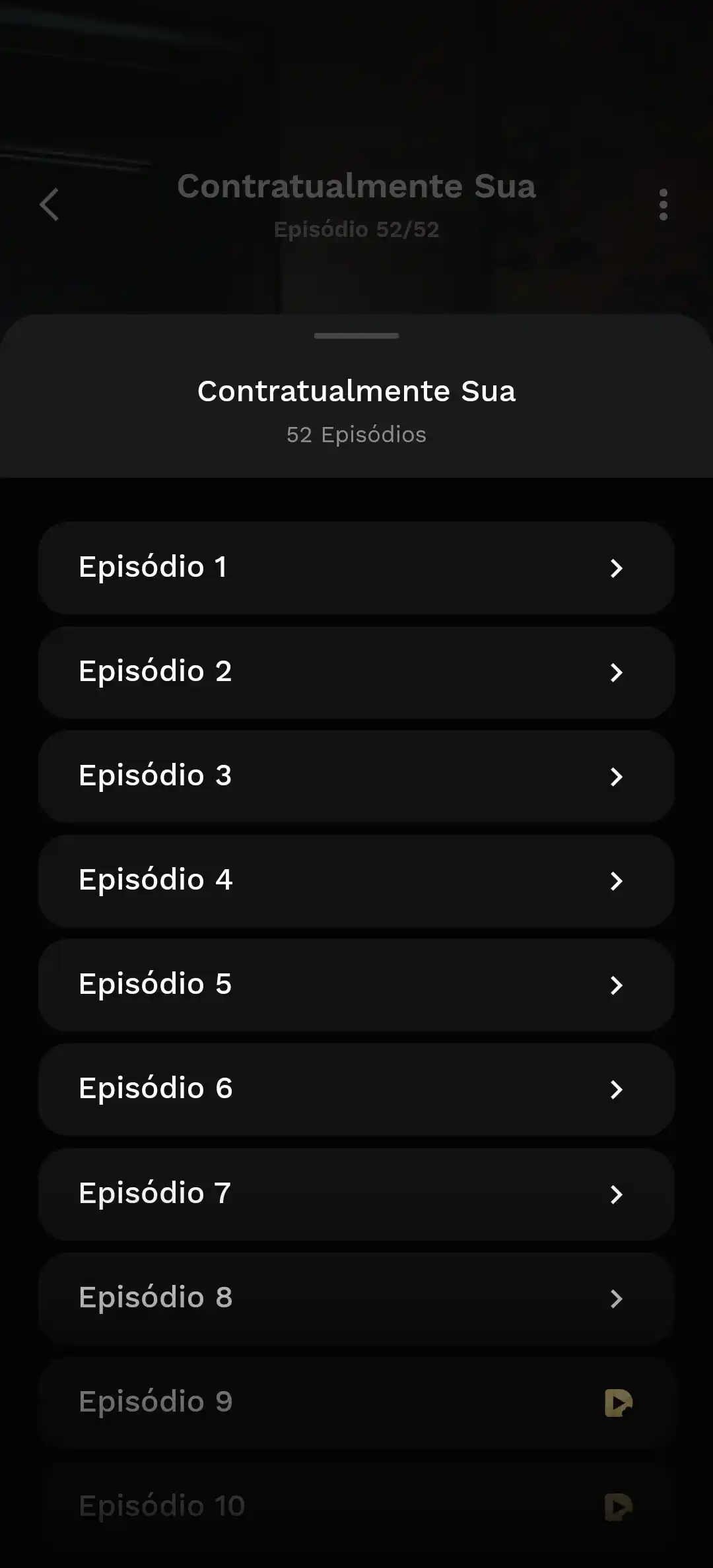Select Episódio 3
Screen dimensions: 713x1568
pyautogui.click(x=356, y=776)
